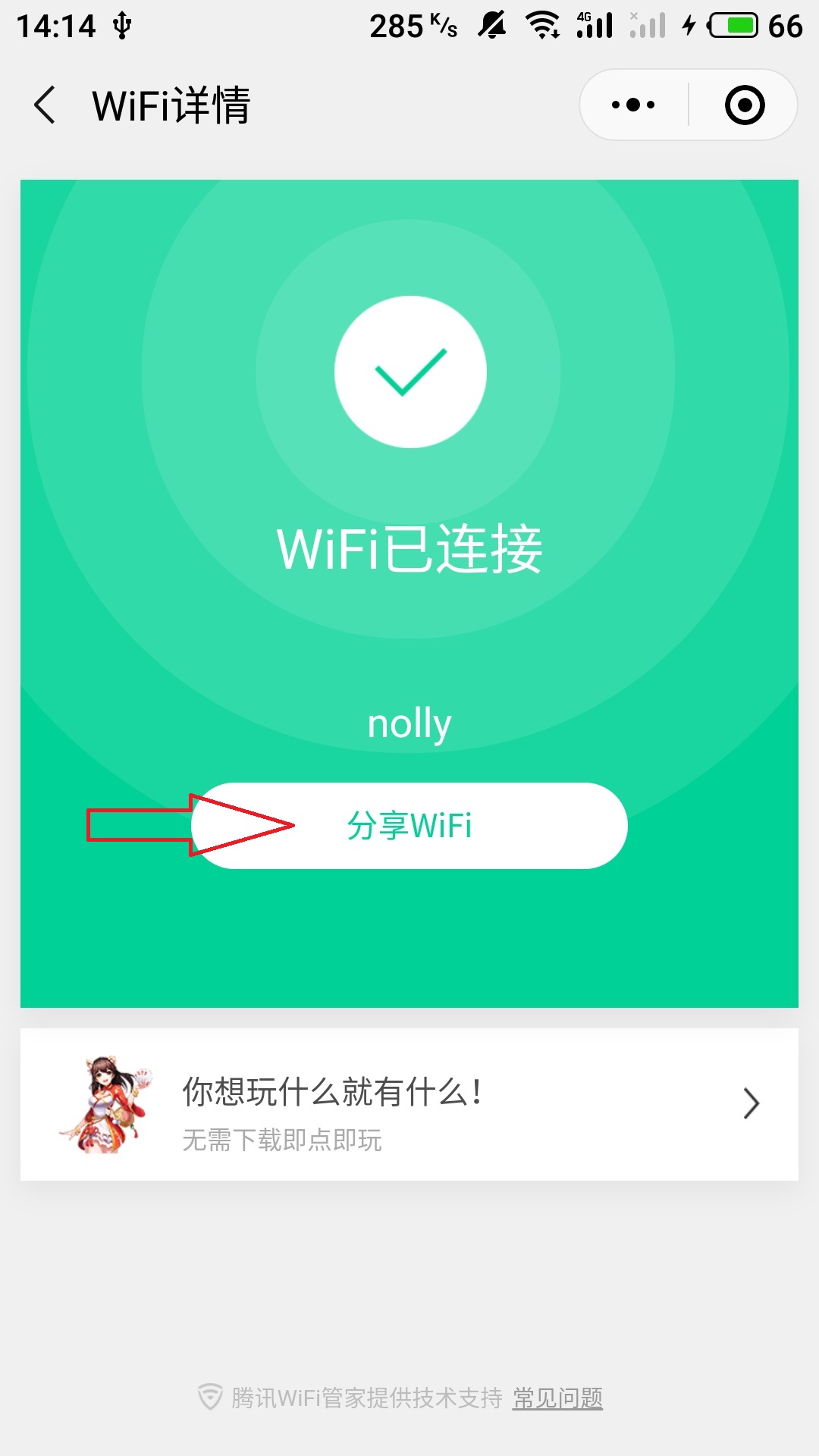This screenshot has width=819, height=1456.
Task: Click the mini program close circle button
Action: coord(744,105)
